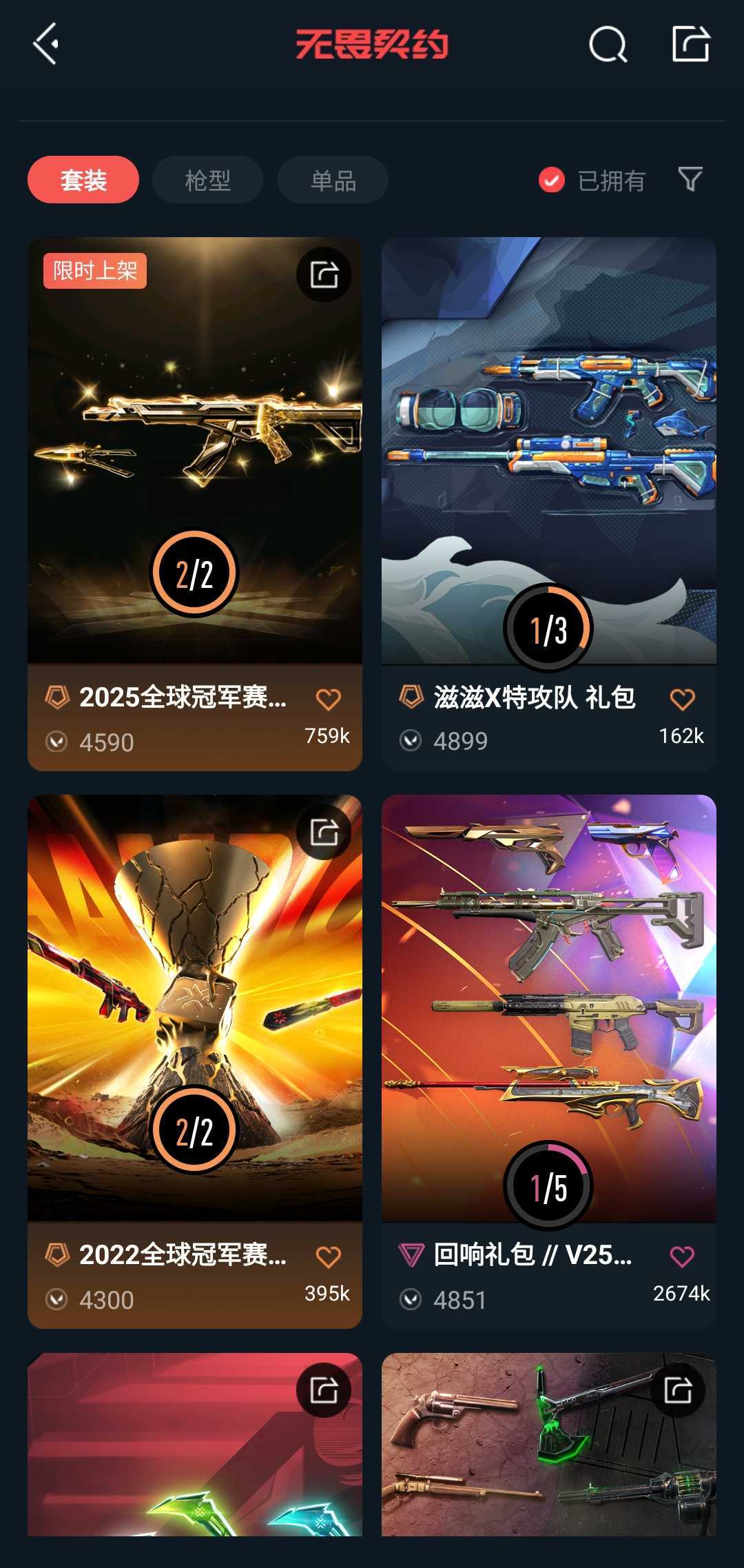Switch to the 枪型 tab
Screen dimensions: 744x1568
(x=207, y=180)
